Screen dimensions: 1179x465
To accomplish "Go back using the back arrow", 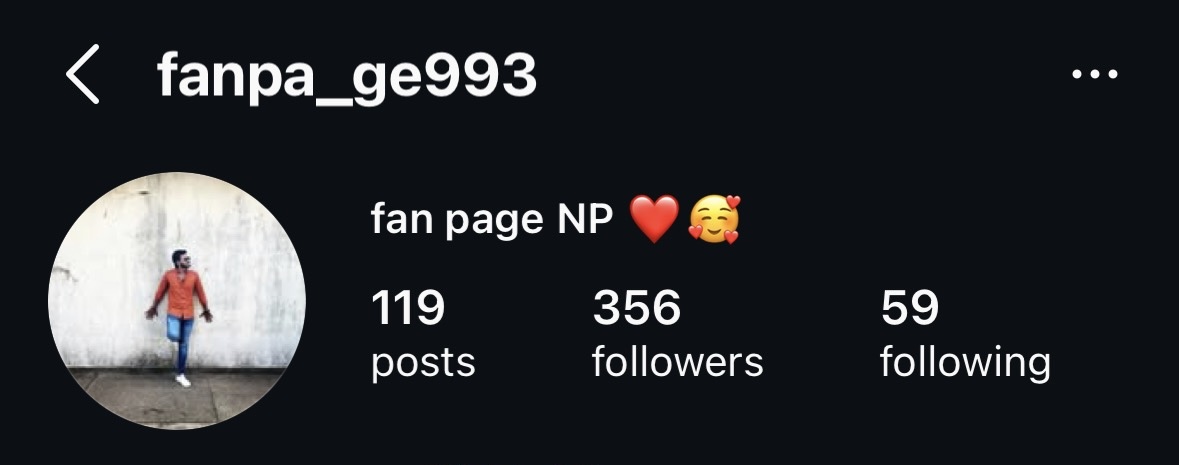I will pyautogui.click(x=83, y=76).
